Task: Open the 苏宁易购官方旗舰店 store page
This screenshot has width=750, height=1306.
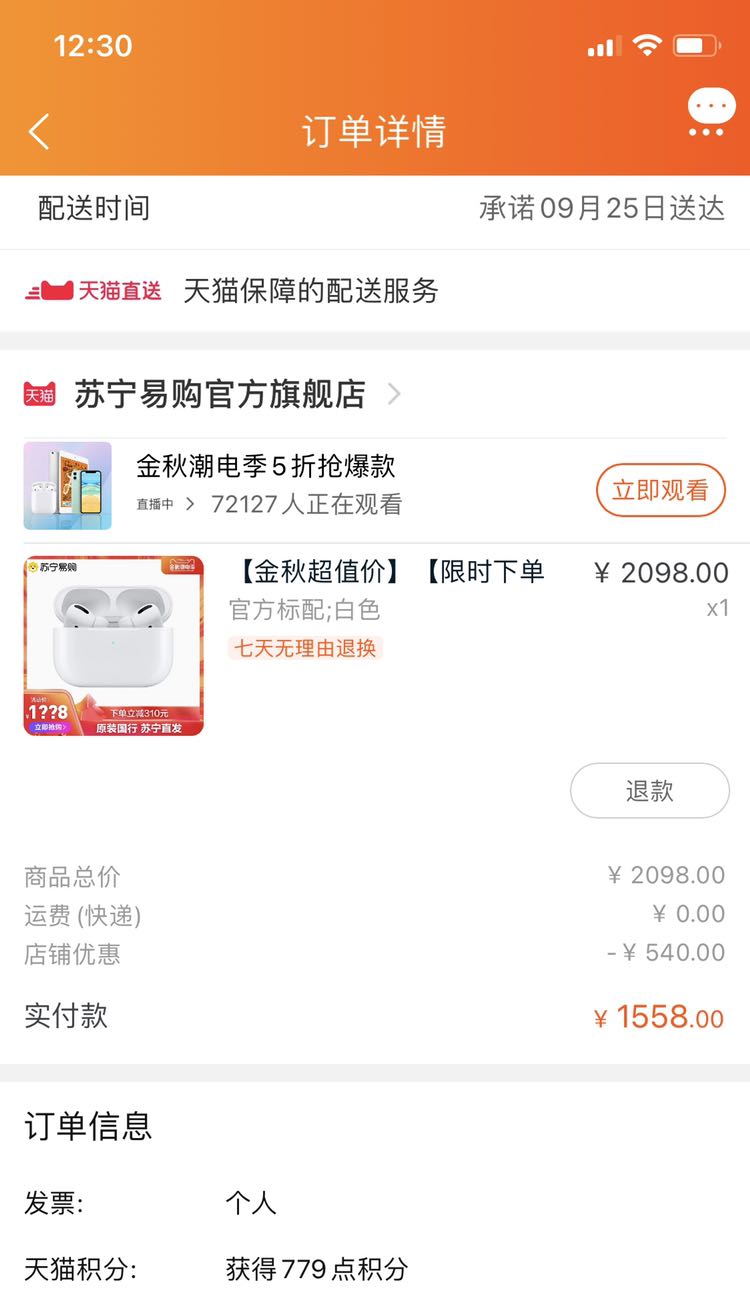Action: (x=222, y=394)
